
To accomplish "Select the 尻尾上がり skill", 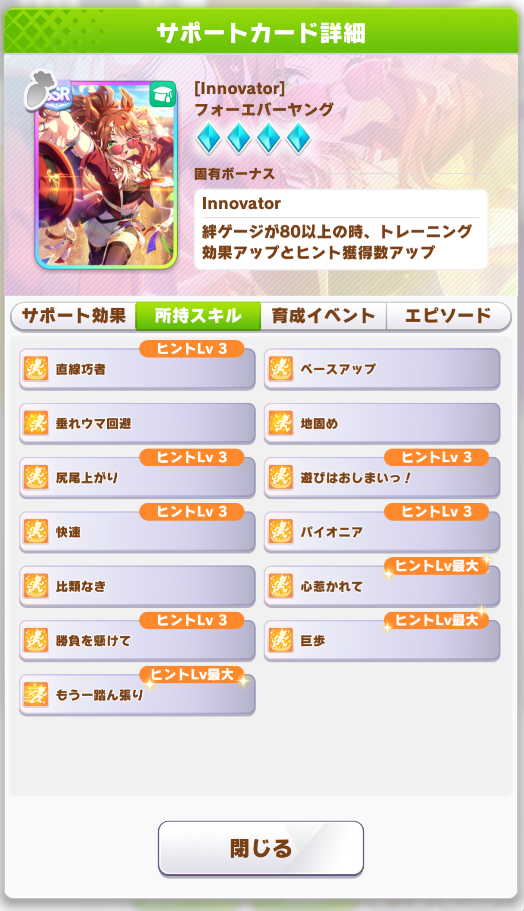I will pos(137,478).
